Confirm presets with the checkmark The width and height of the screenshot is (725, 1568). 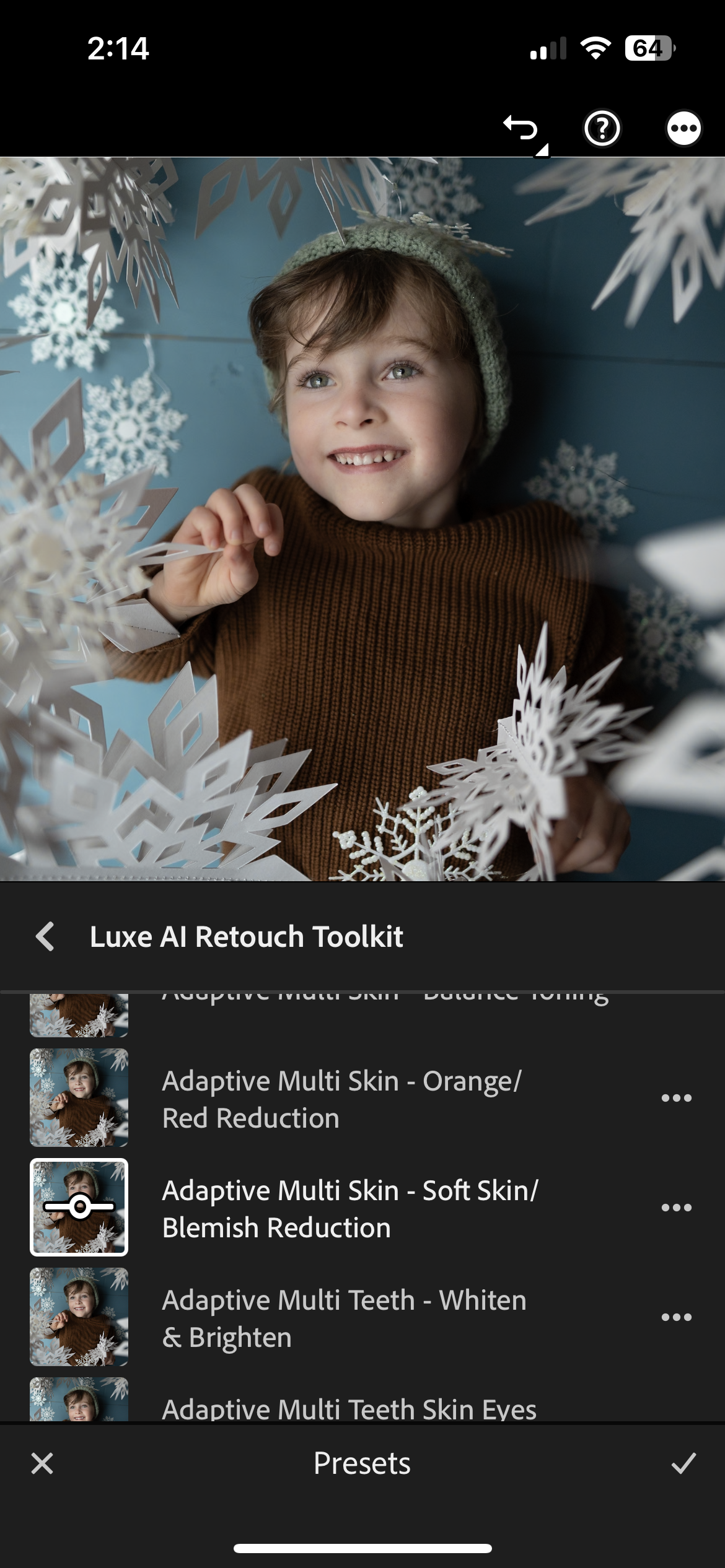(x=683, y=1464)
